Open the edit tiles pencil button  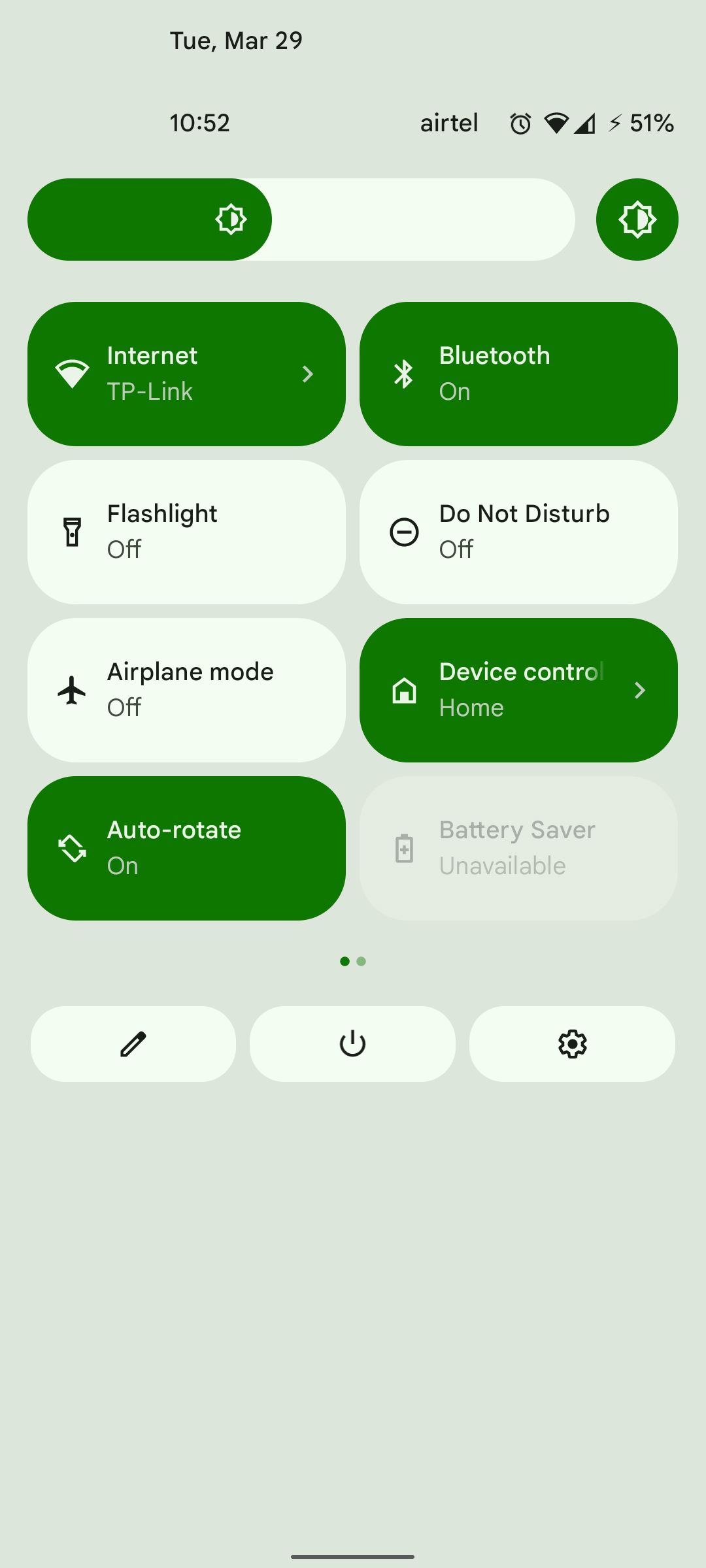pos(133,1043)
